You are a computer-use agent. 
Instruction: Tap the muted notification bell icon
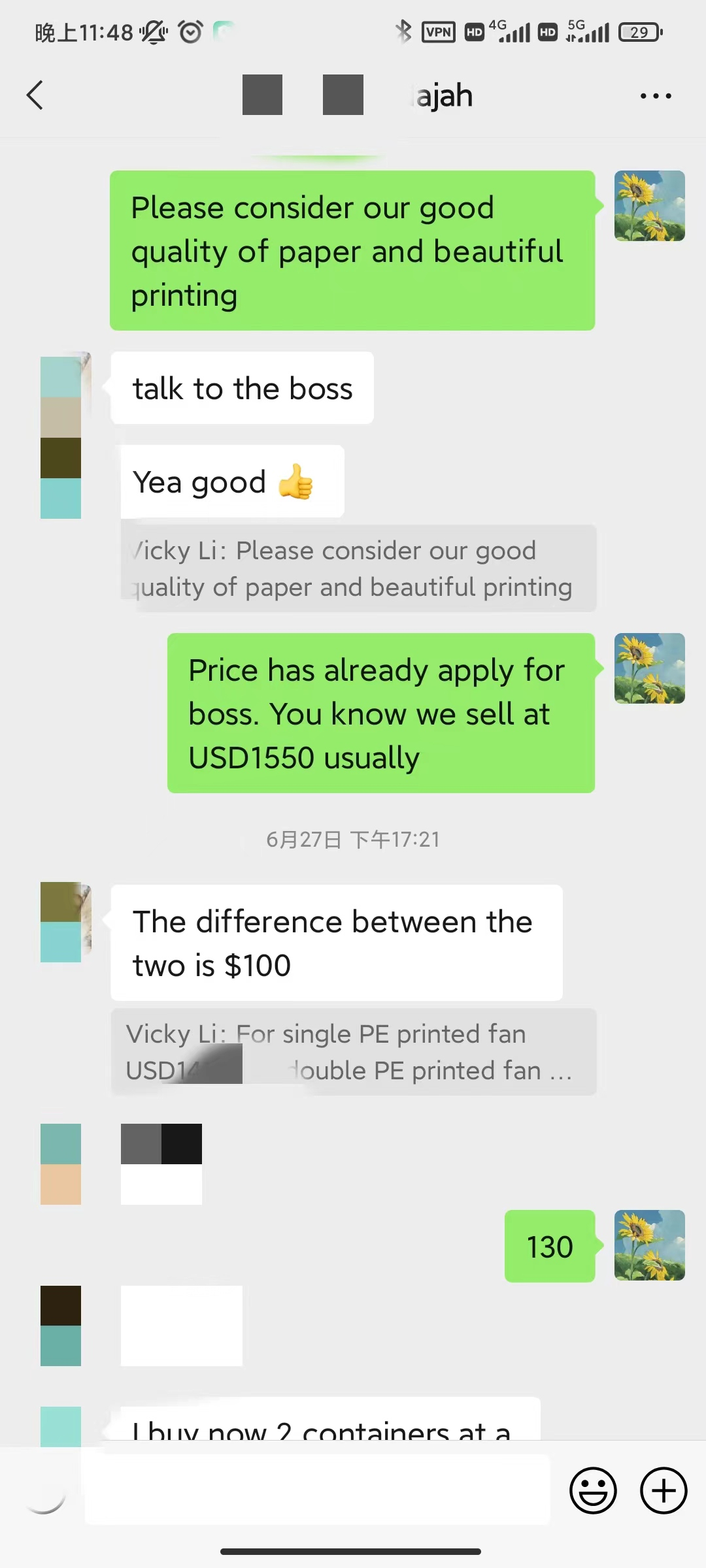[x=153, y=31]
